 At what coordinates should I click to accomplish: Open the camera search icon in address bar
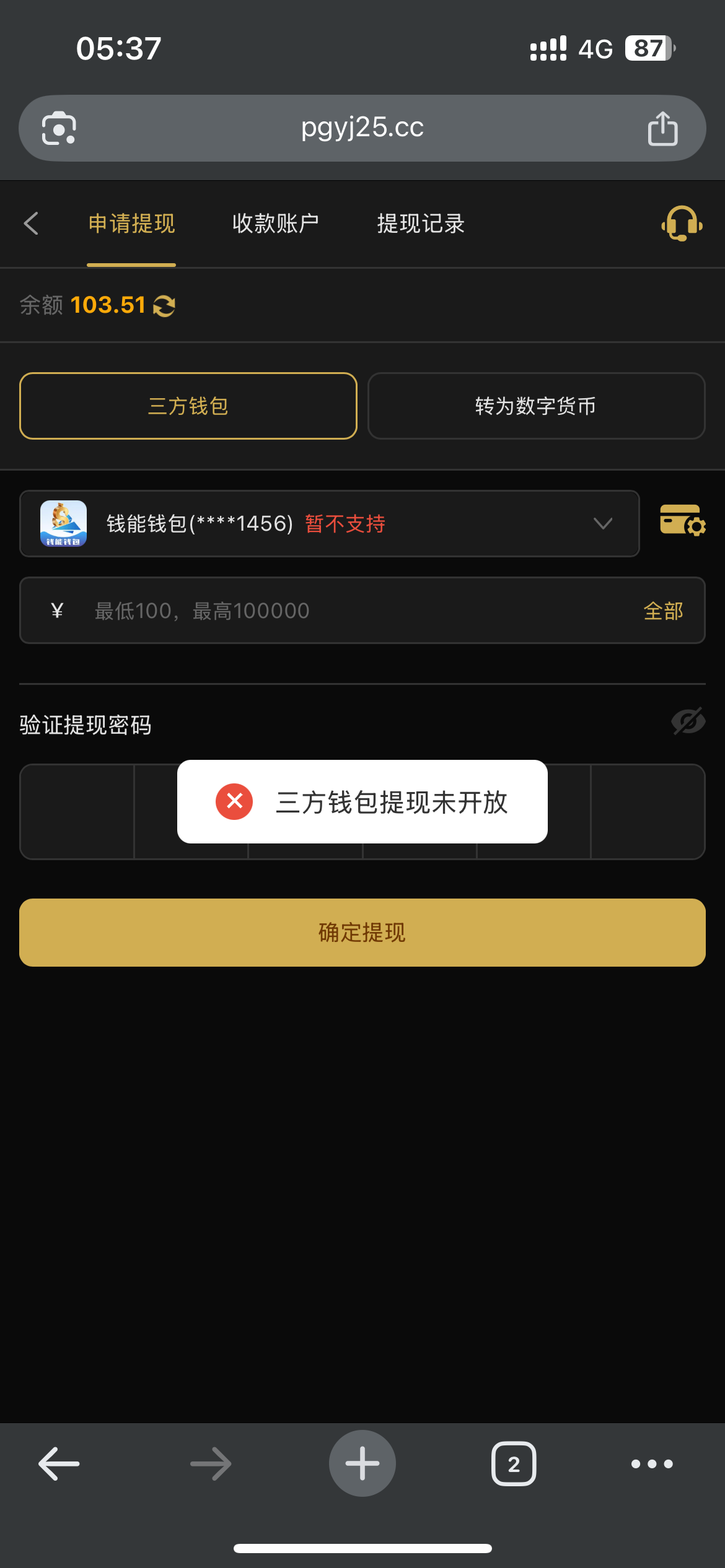pos(59,128)
